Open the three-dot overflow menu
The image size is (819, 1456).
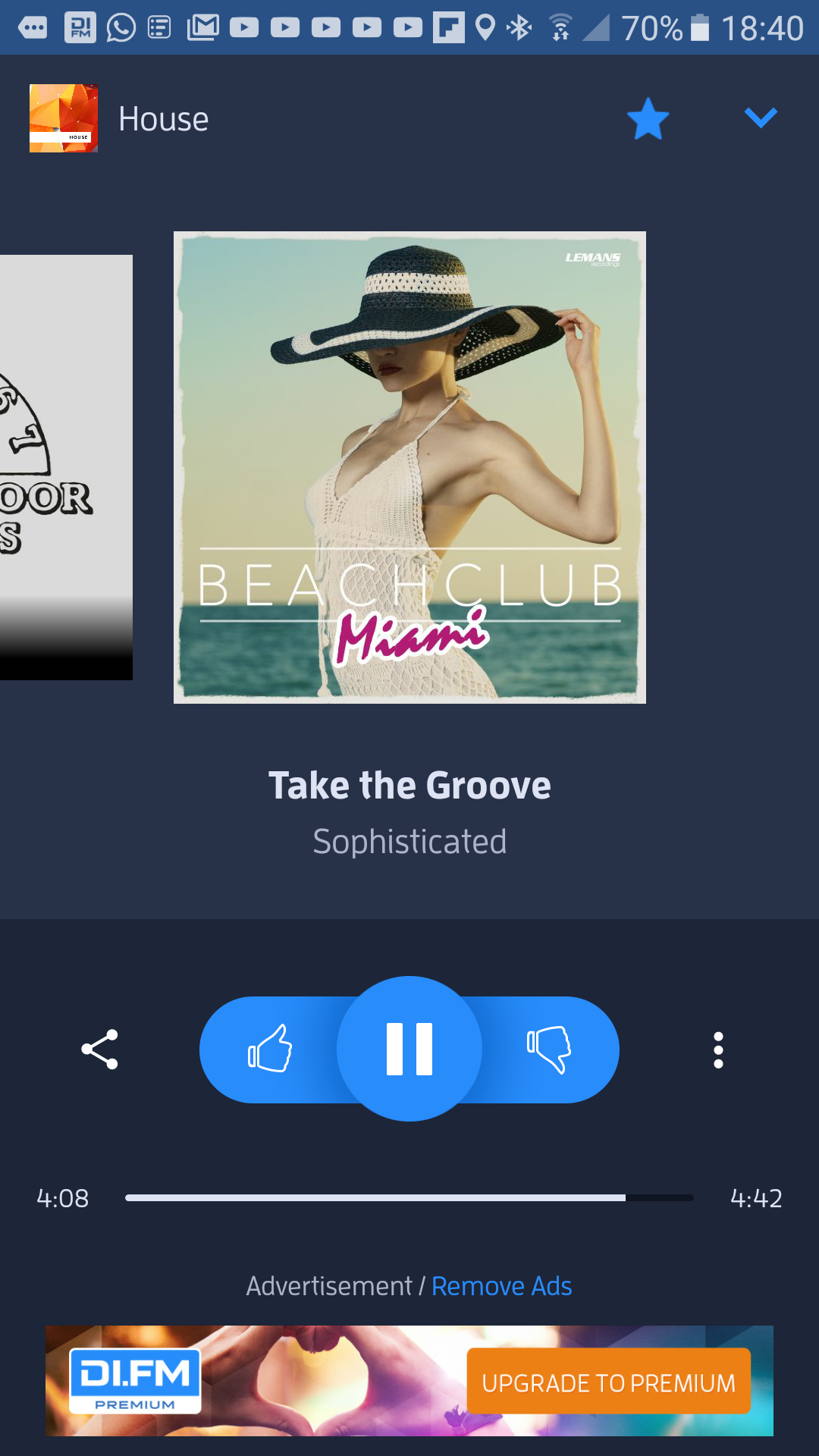[718, 1050]
